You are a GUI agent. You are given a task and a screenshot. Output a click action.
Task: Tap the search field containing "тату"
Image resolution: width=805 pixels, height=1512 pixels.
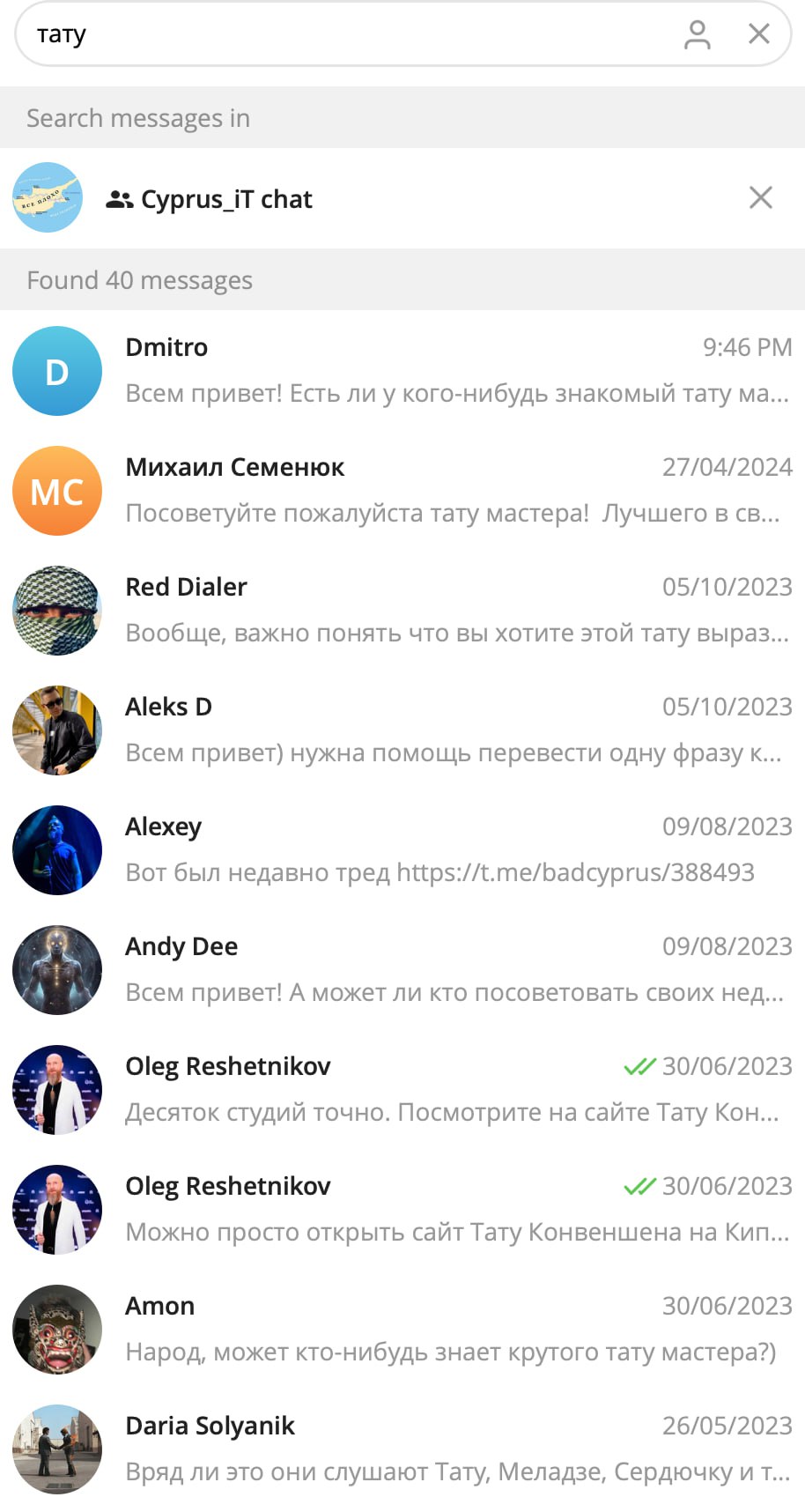click(x=352, y=34)
